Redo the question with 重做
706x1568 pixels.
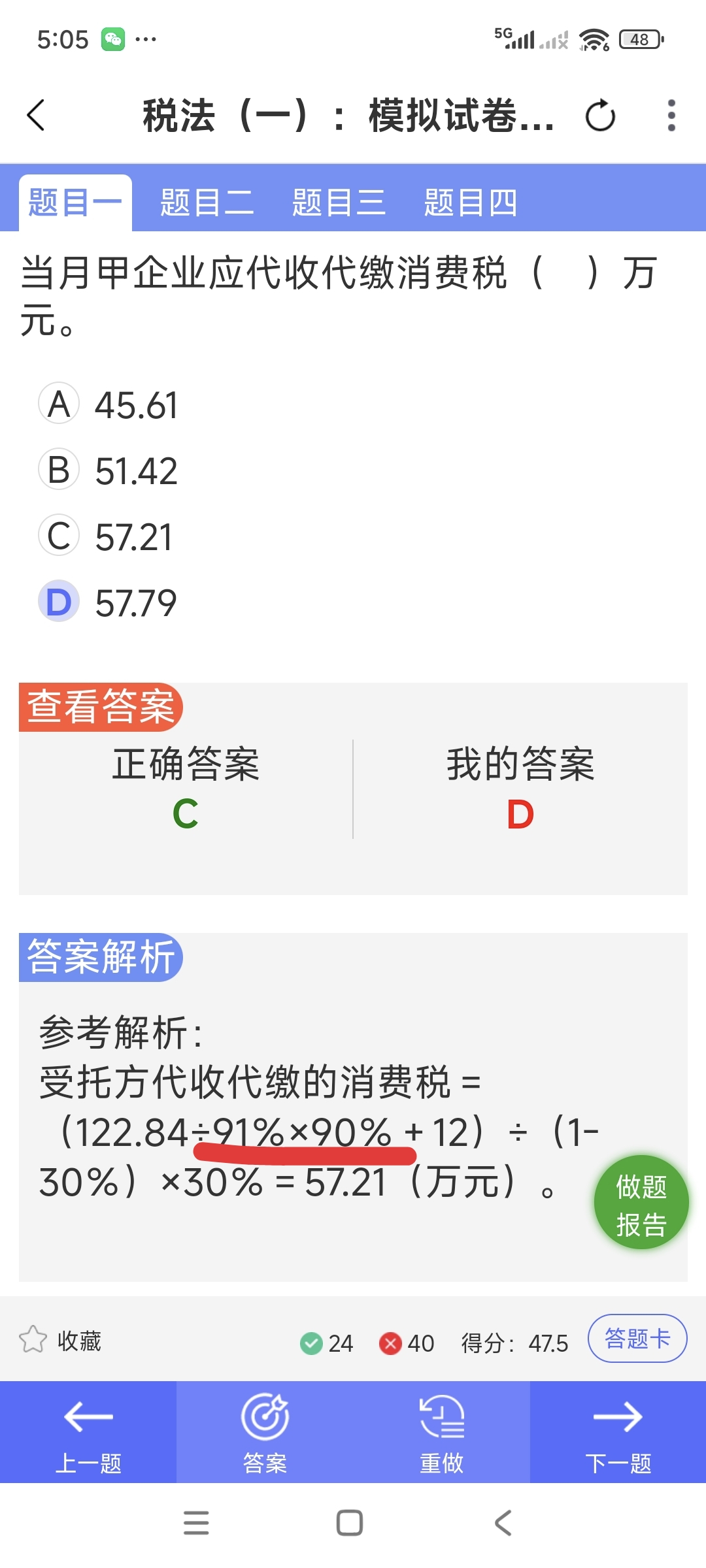click(441, 1432)
